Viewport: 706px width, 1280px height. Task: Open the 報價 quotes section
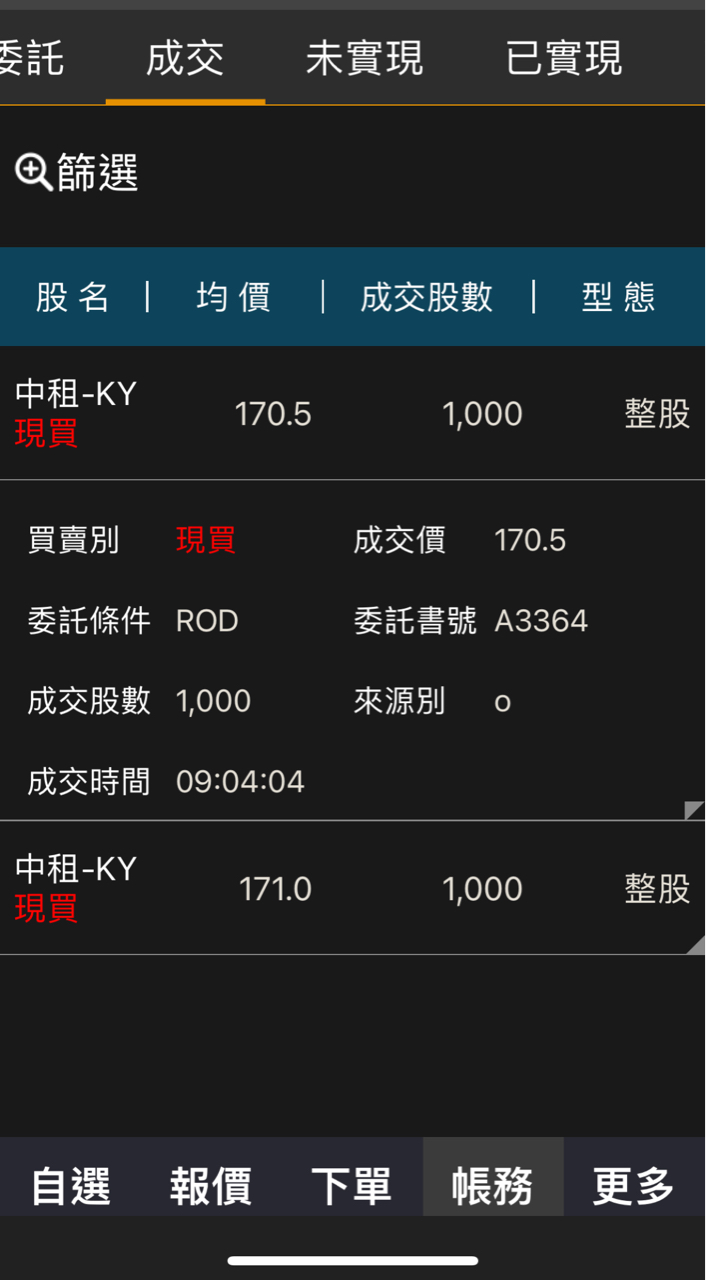tap(210, 1186)
